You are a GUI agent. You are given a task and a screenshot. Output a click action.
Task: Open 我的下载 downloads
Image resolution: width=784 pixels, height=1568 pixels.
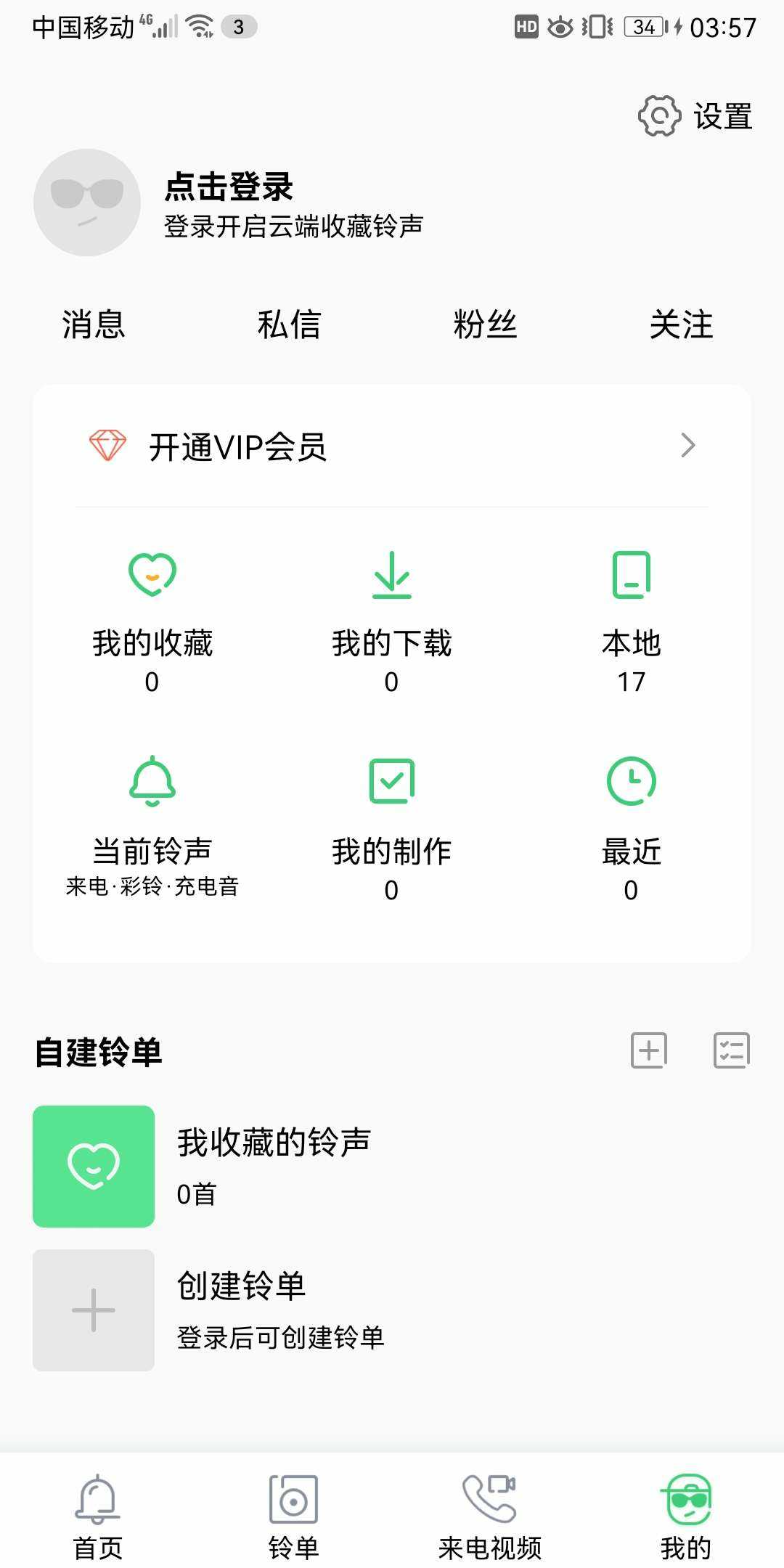click(392, 622)
